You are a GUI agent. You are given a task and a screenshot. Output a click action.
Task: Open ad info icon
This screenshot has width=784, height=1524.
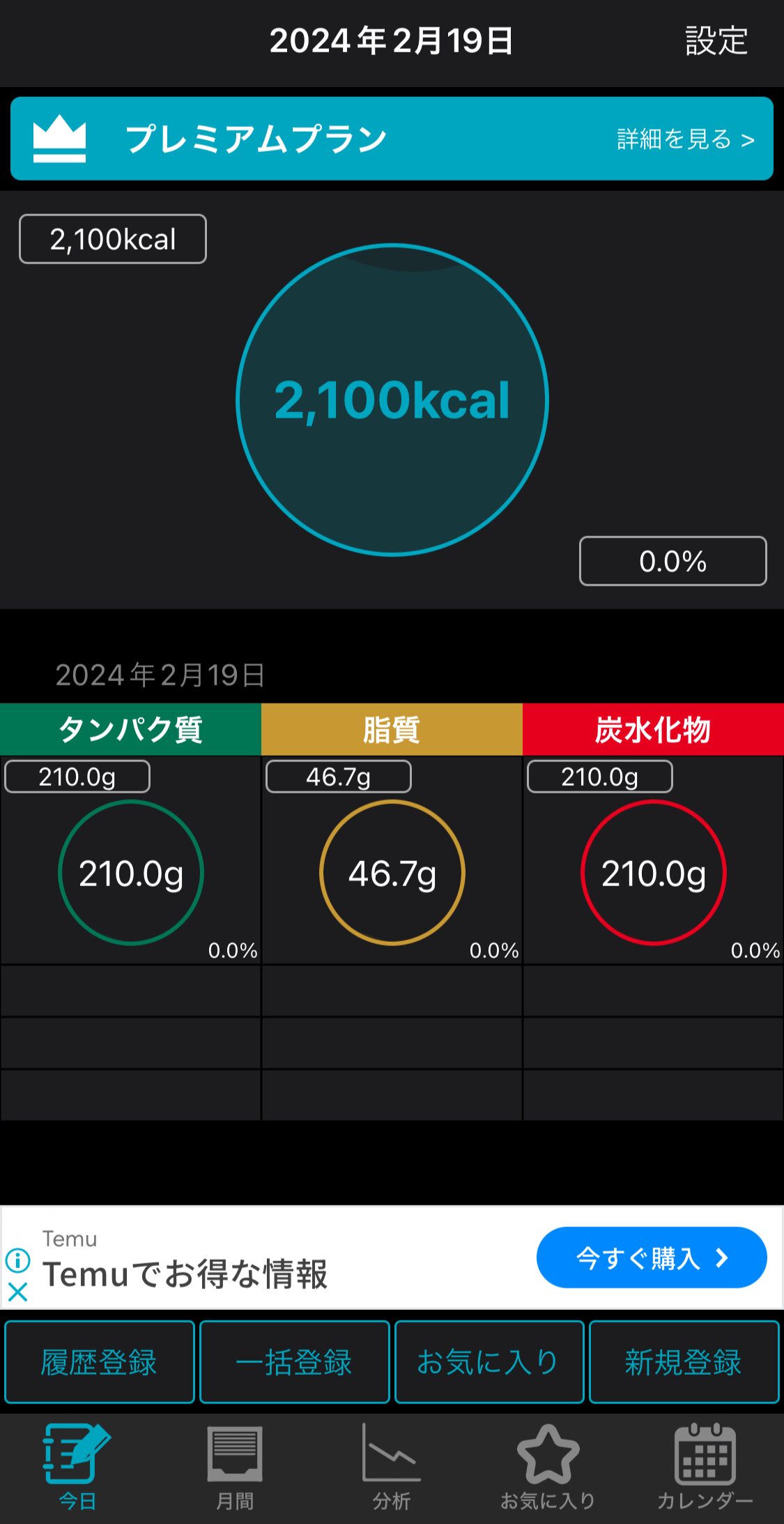18,1260
